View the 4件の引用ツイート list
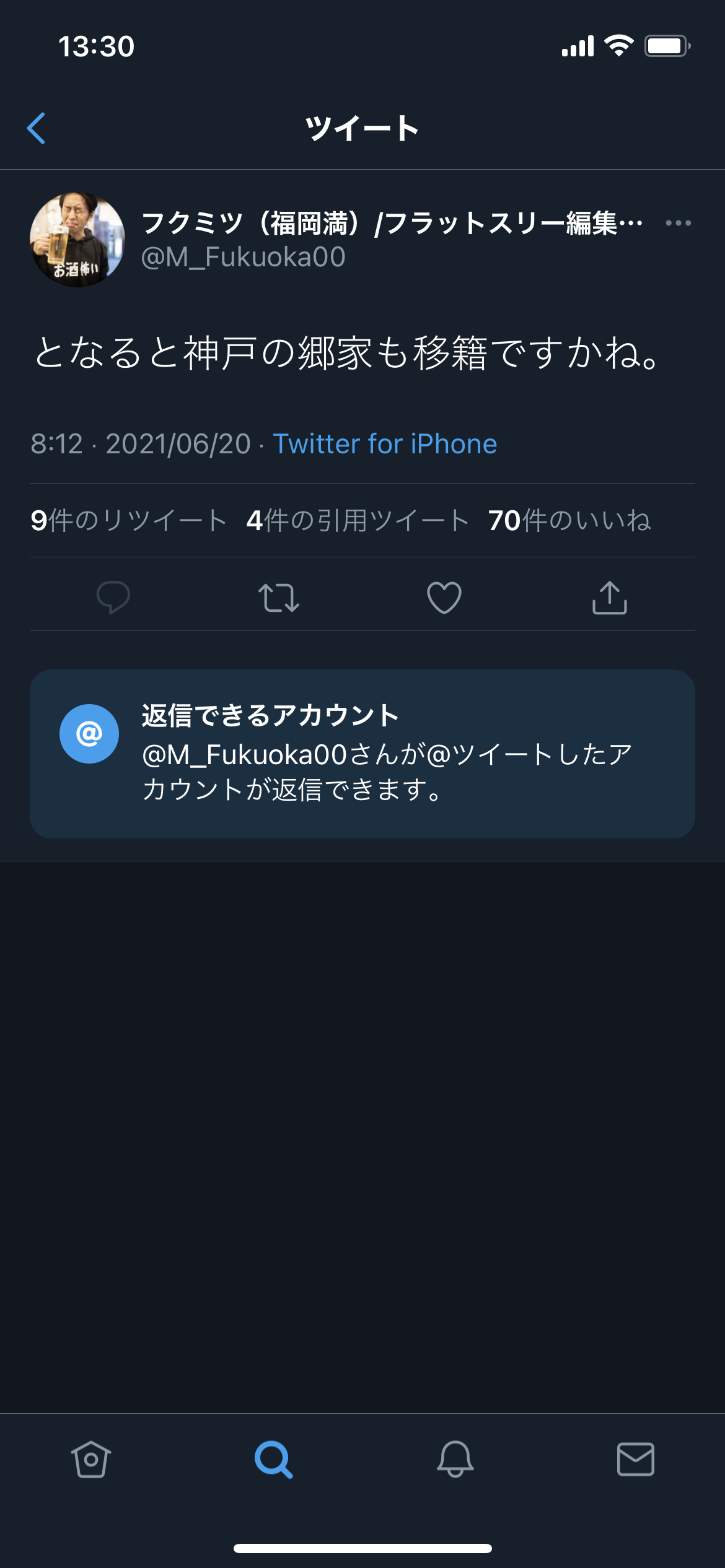 coord(357,520)
